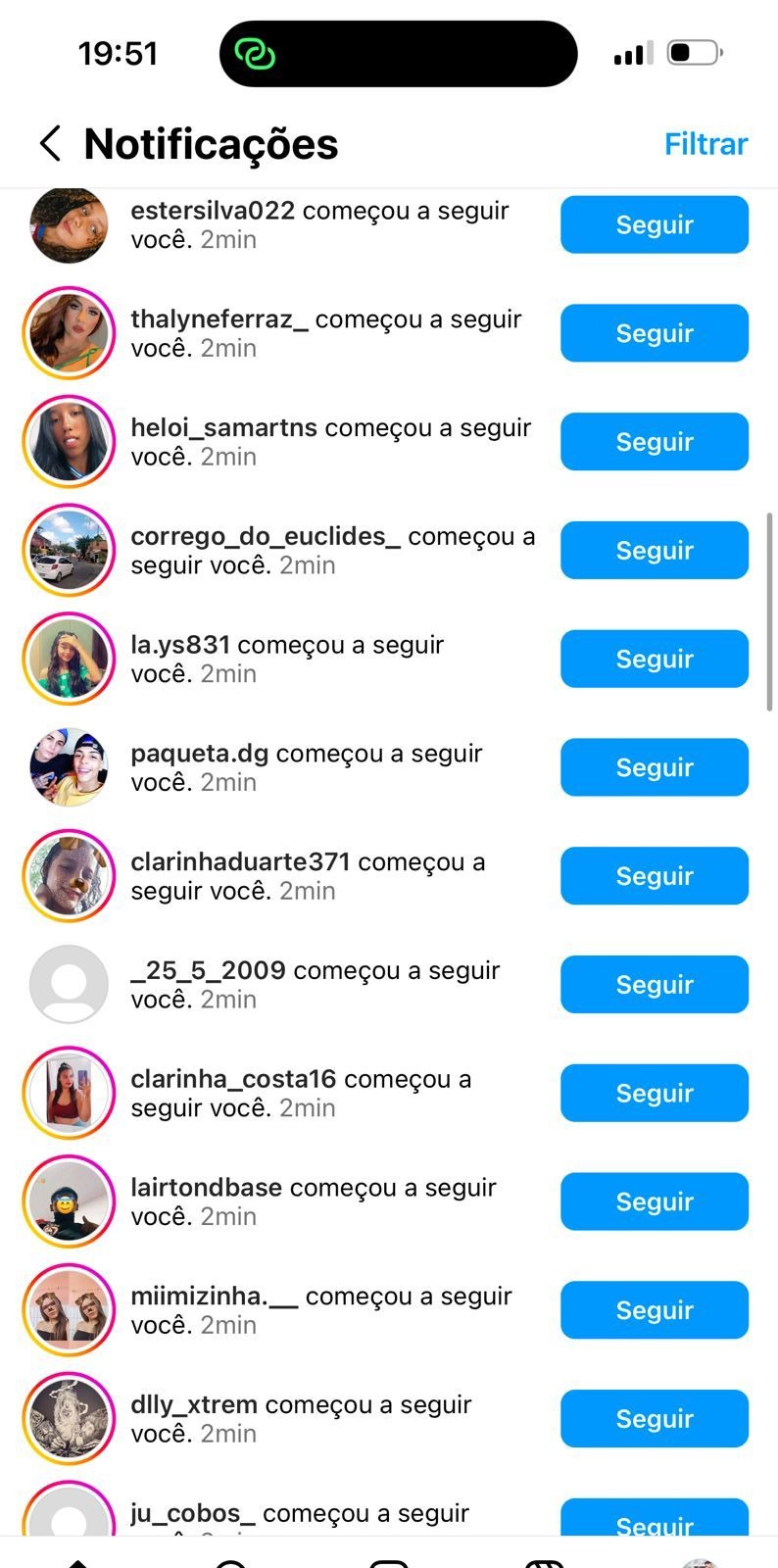Open lairtondbase profile picture
Screen dimensions: 778x1568
(69, 1202)
